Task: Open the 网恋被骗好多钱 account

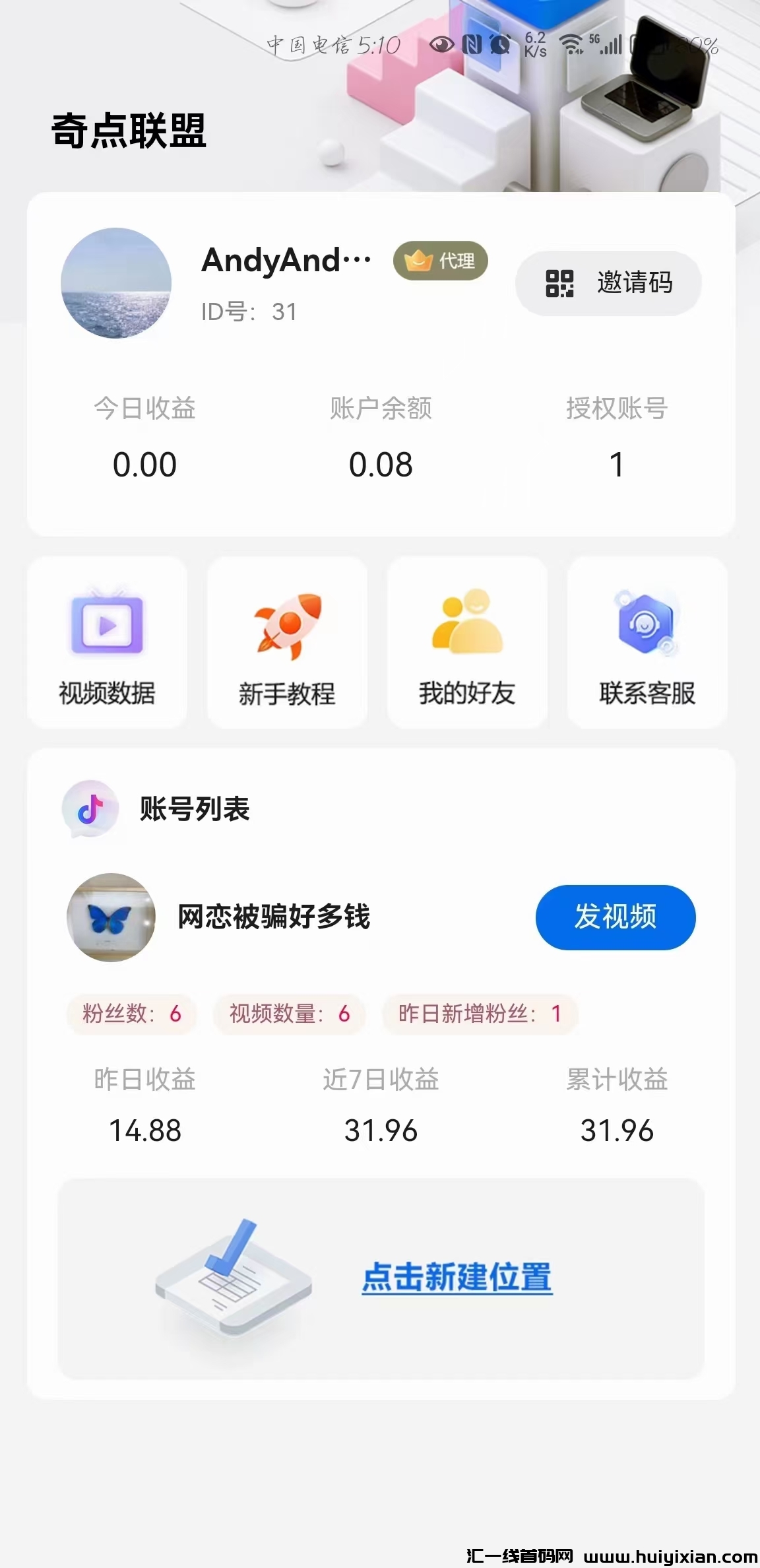Action: coord(274,917)
